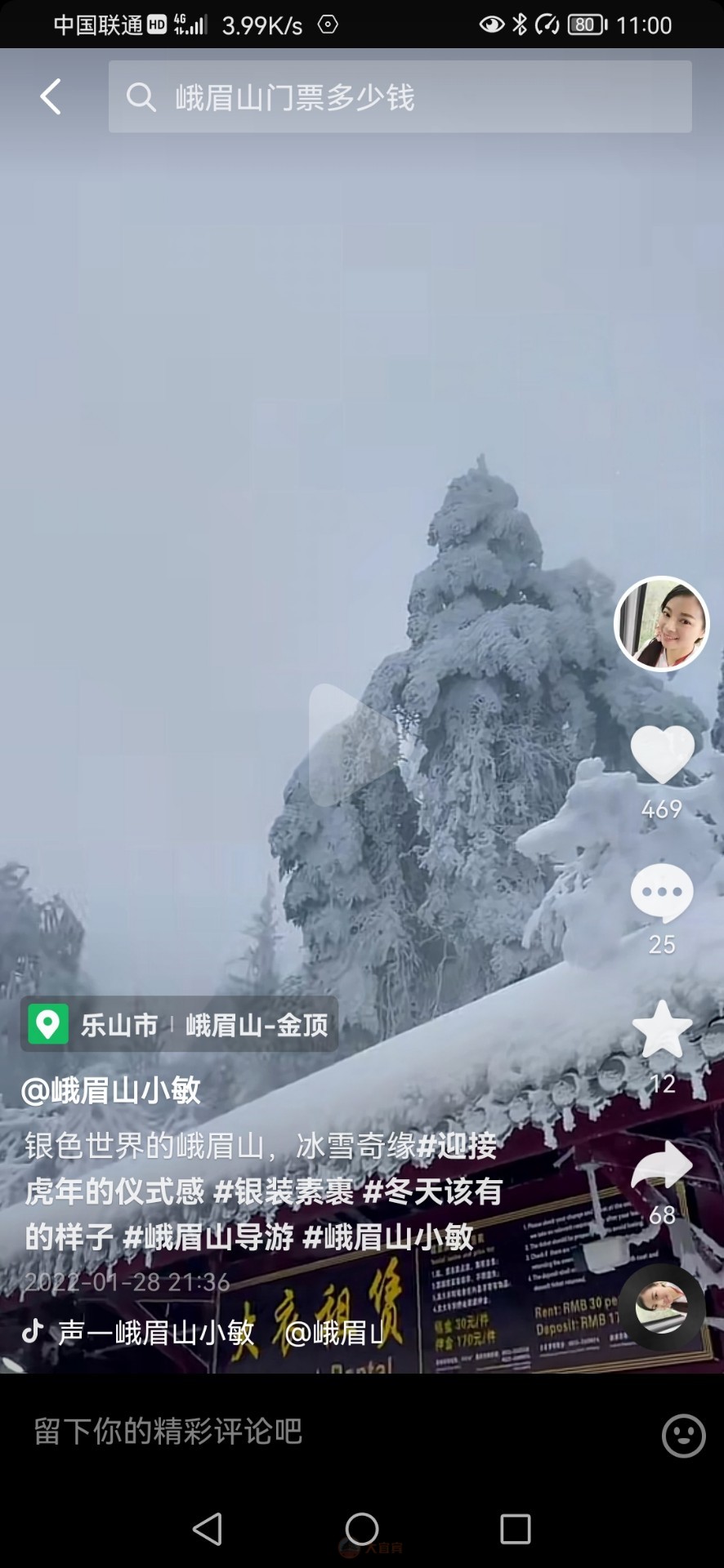Open the comments bubble icon
This screenshot has width=724, height=1568.
(661, 893)
